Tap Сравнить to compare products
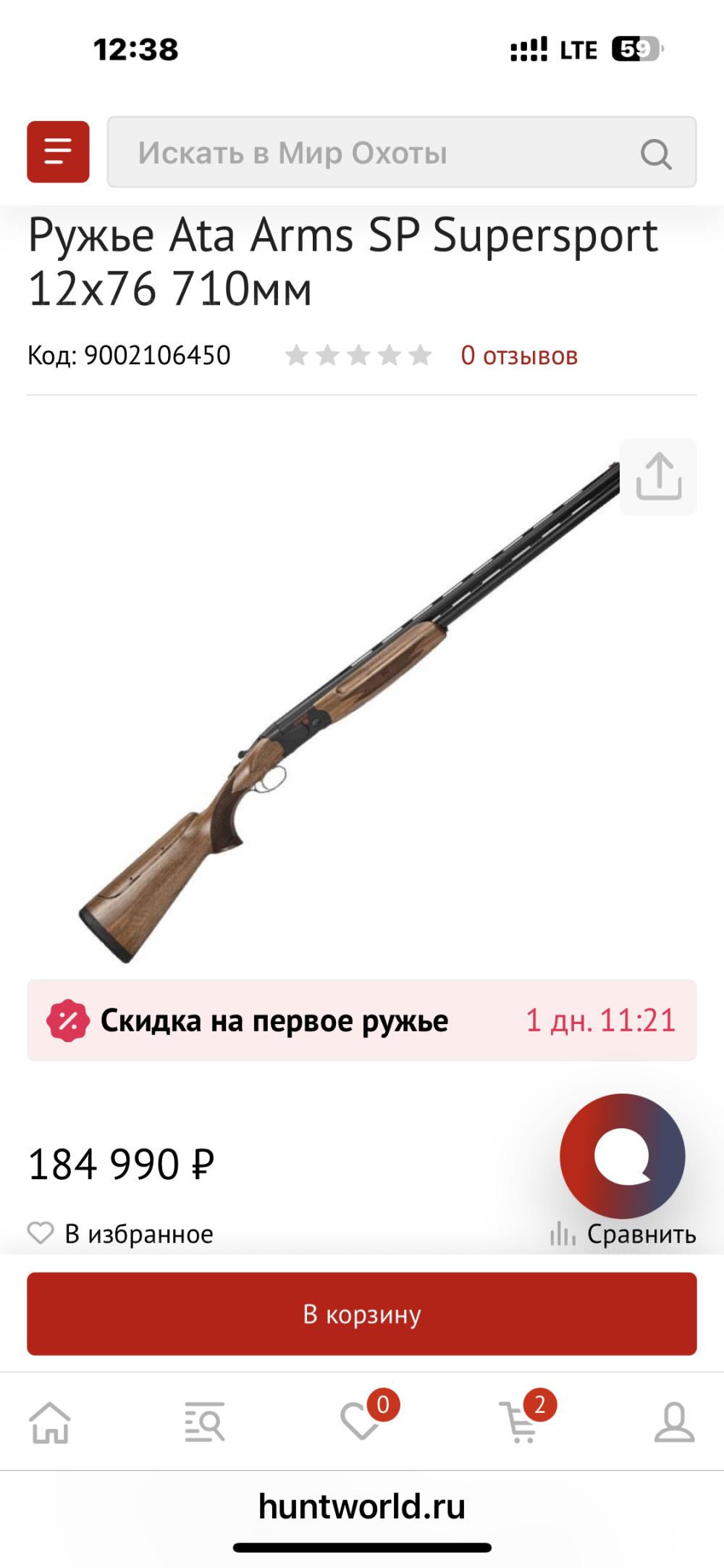724x1568 pixels. pos(623,1233)
